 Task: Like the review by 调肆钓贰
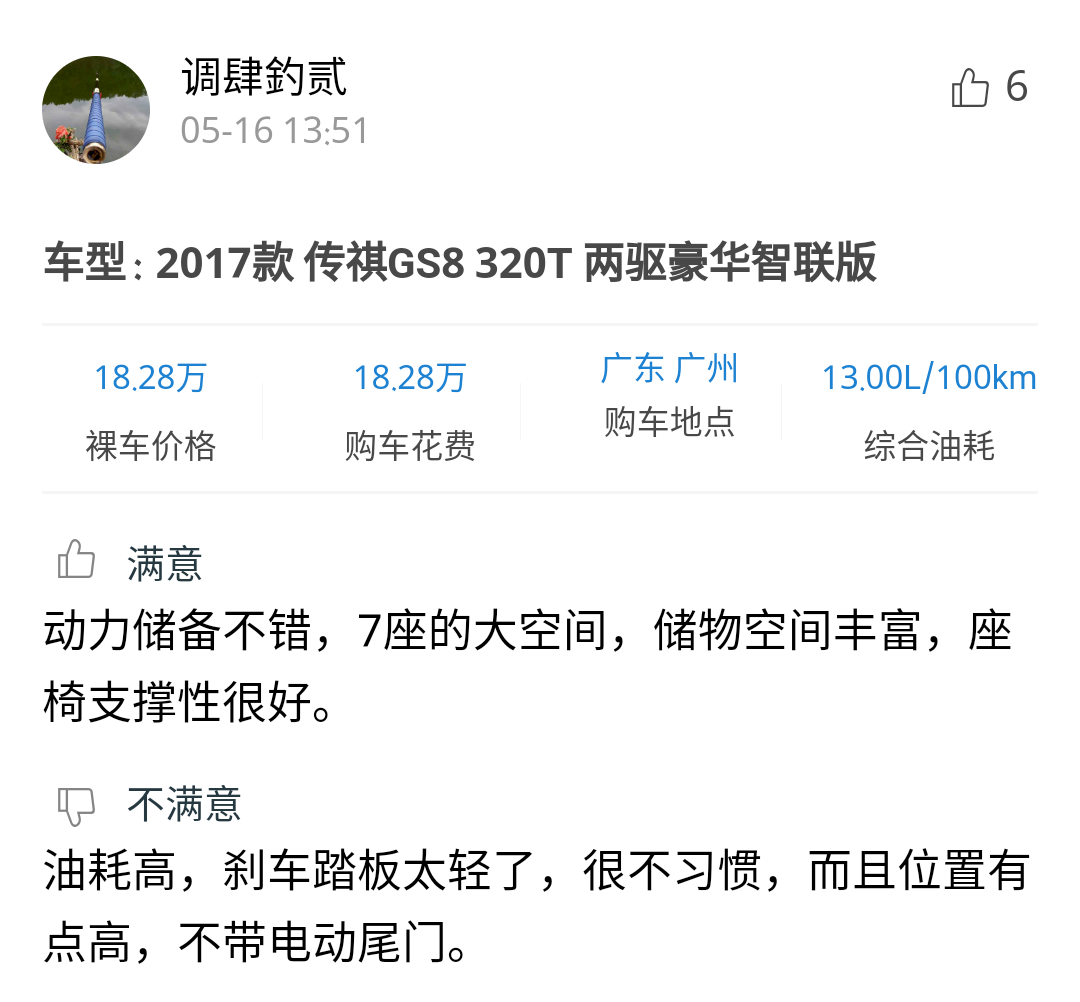tap(970, 88)
